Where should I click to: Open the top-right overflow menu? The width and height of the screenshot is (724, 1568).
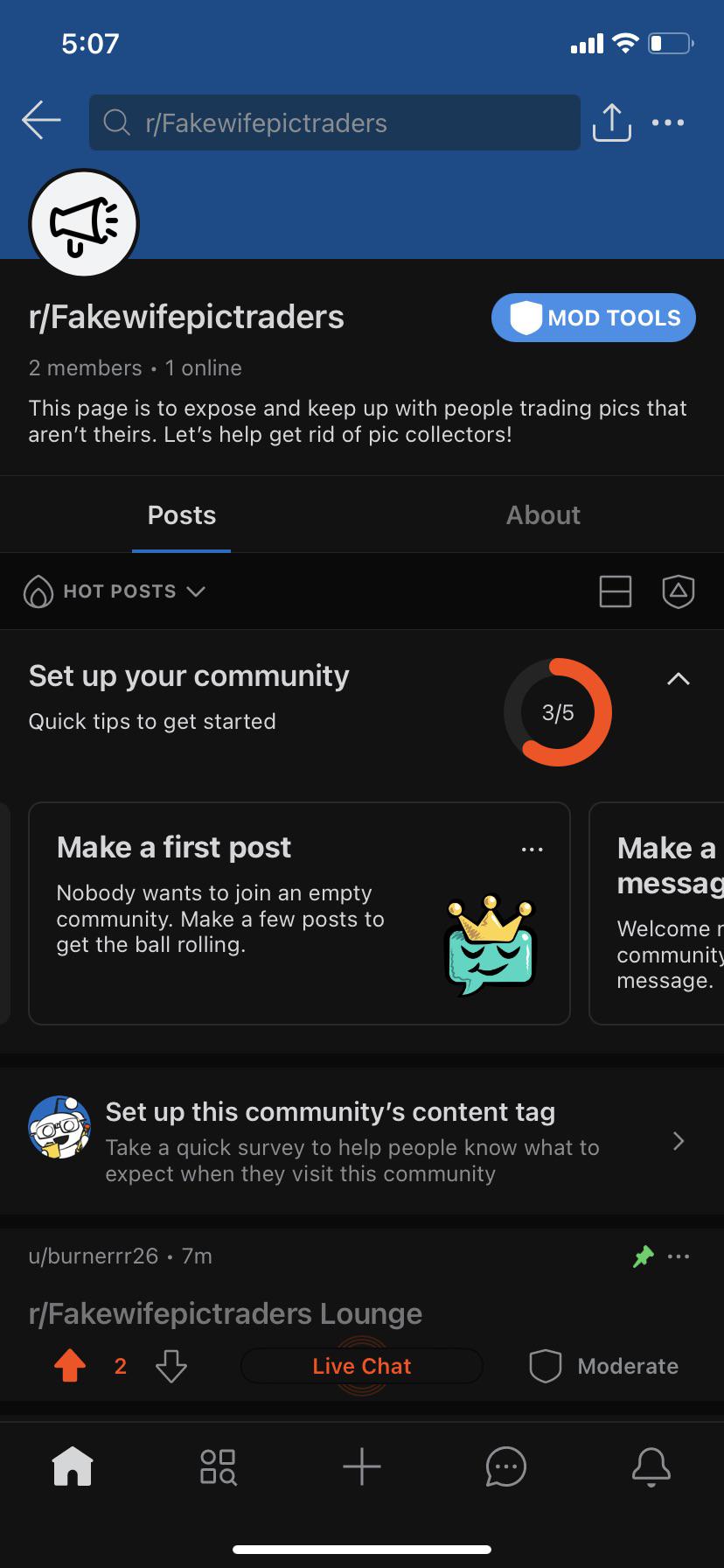coord(668,122)
